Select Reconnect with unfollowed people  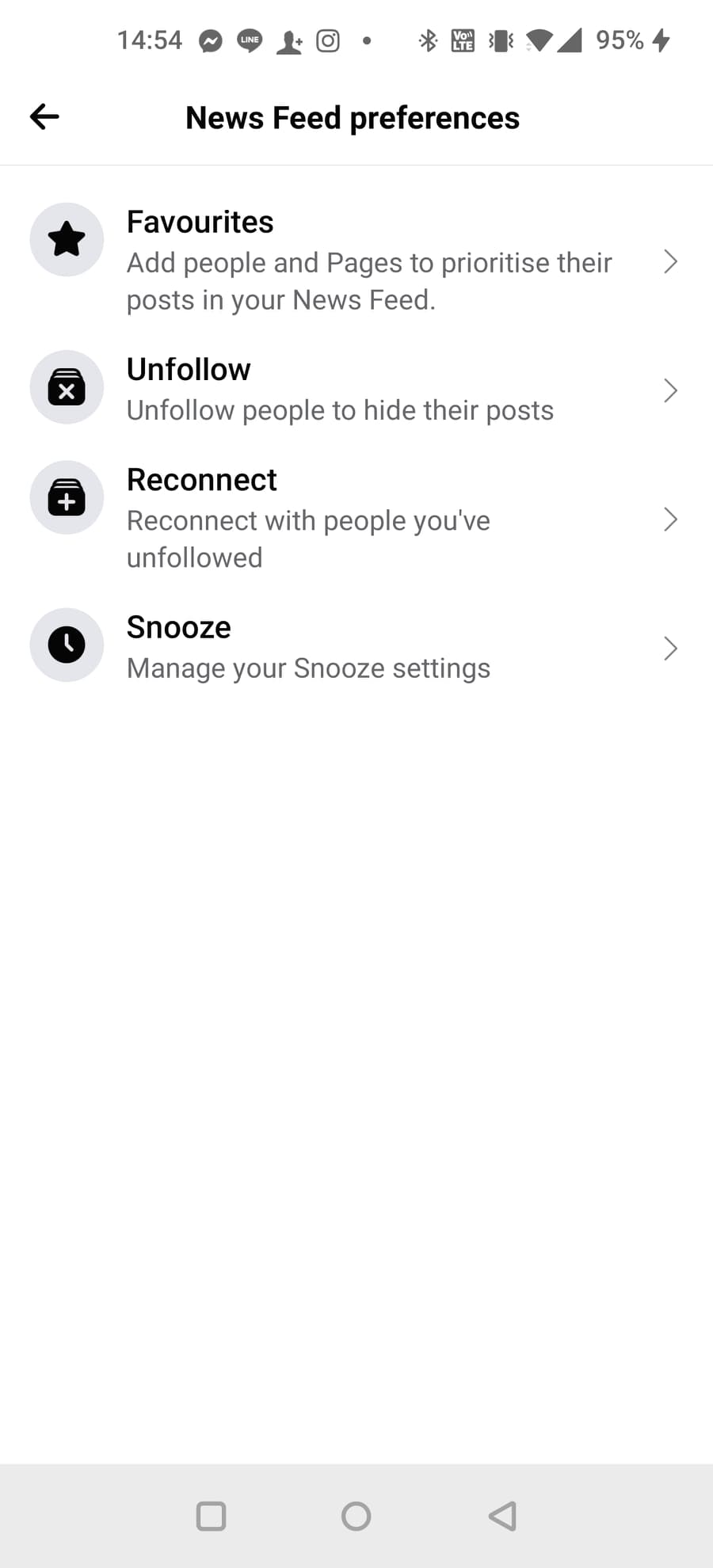click(356, 518)
